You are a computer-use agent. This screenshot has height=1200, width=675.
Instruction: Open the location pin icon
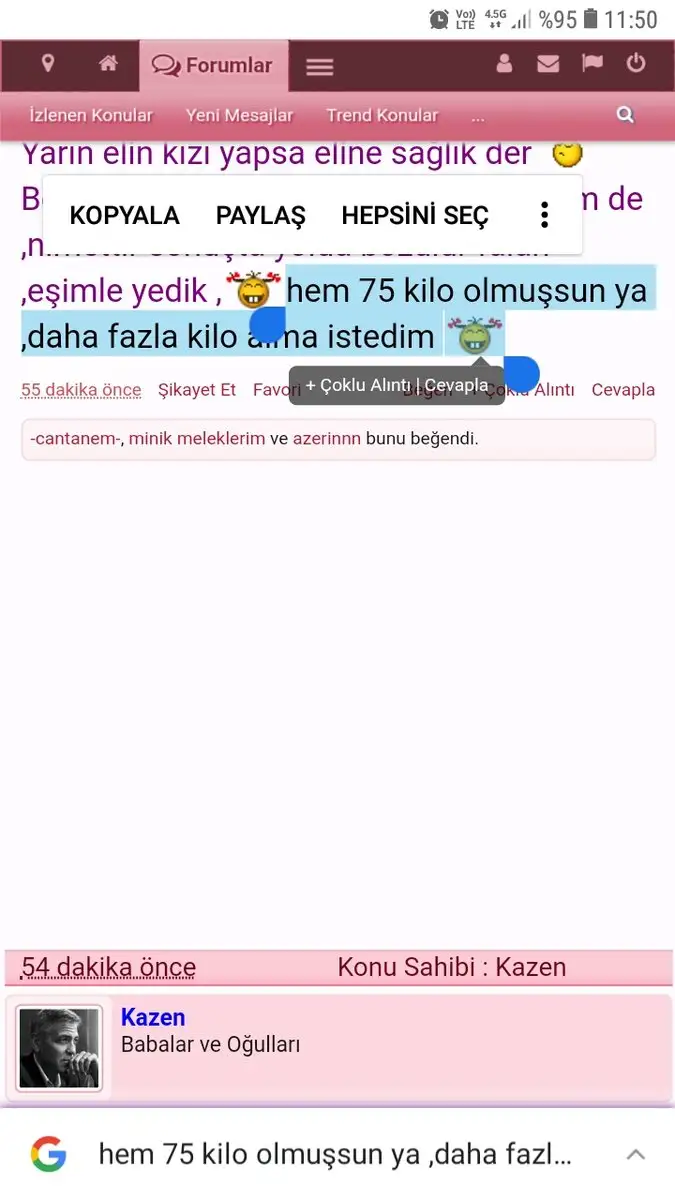point(47,65)
